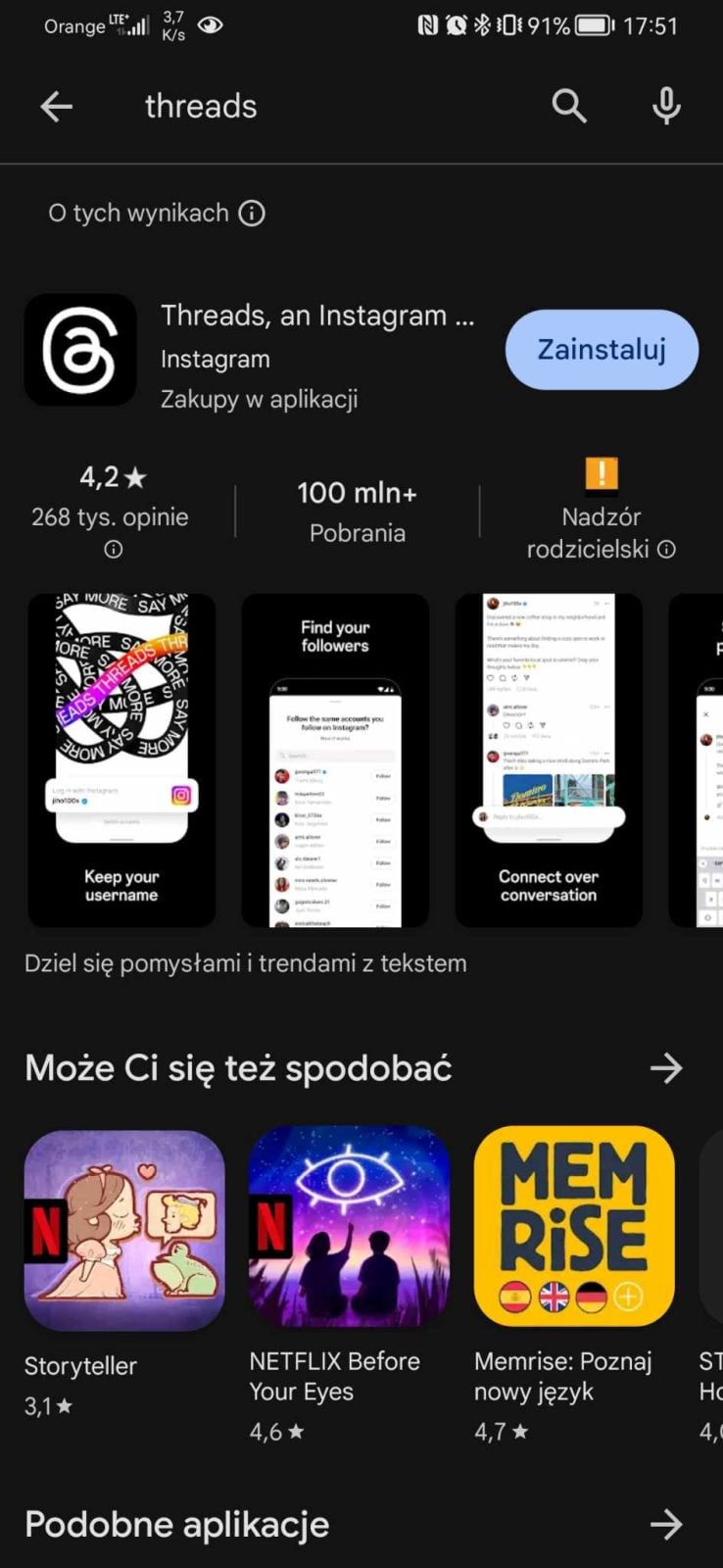723x1568 pixels.
Task: Show rating info under 268 tys. opinie
Action: (x=114, y=550)
